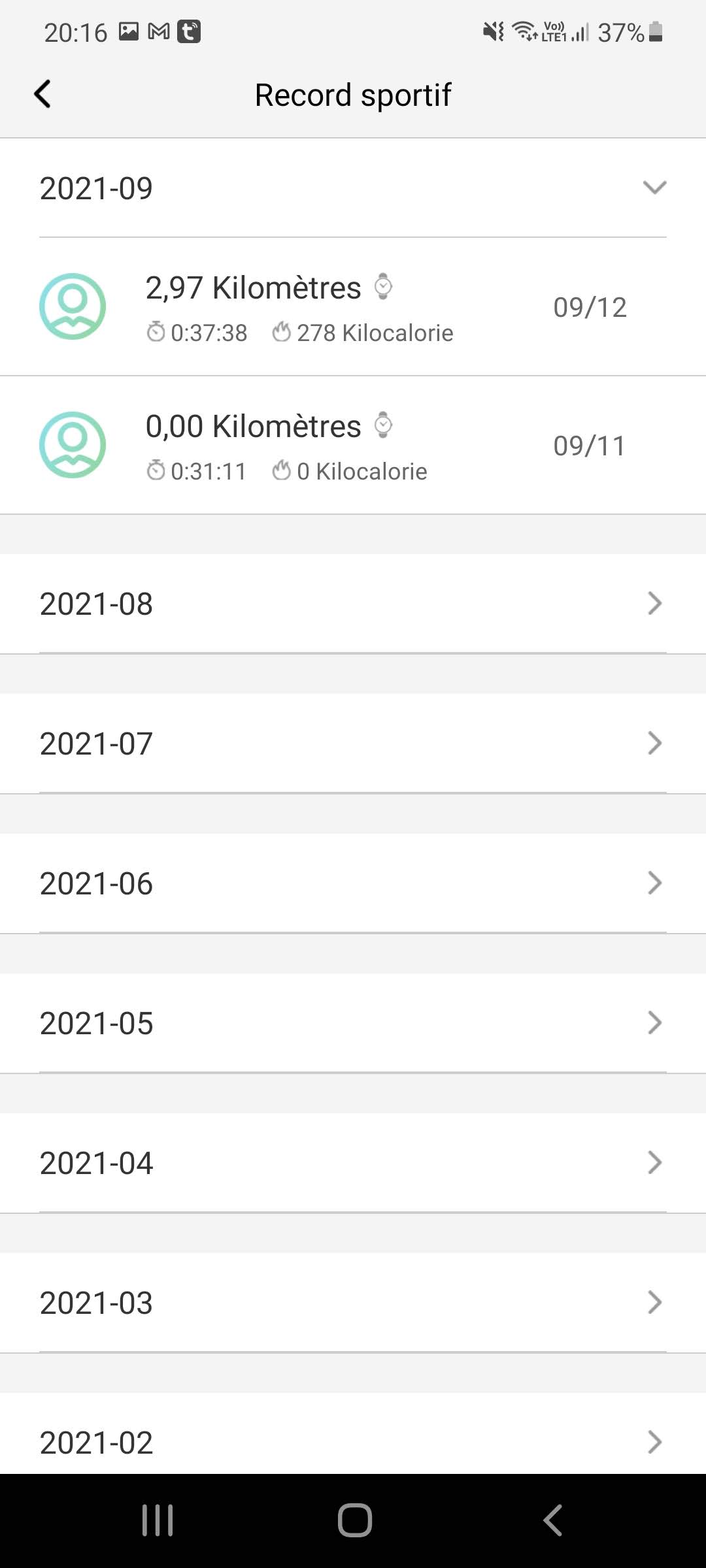Tap the system home button
Viewport: 706px width, 1568px height.
(x=354, y=1520)
